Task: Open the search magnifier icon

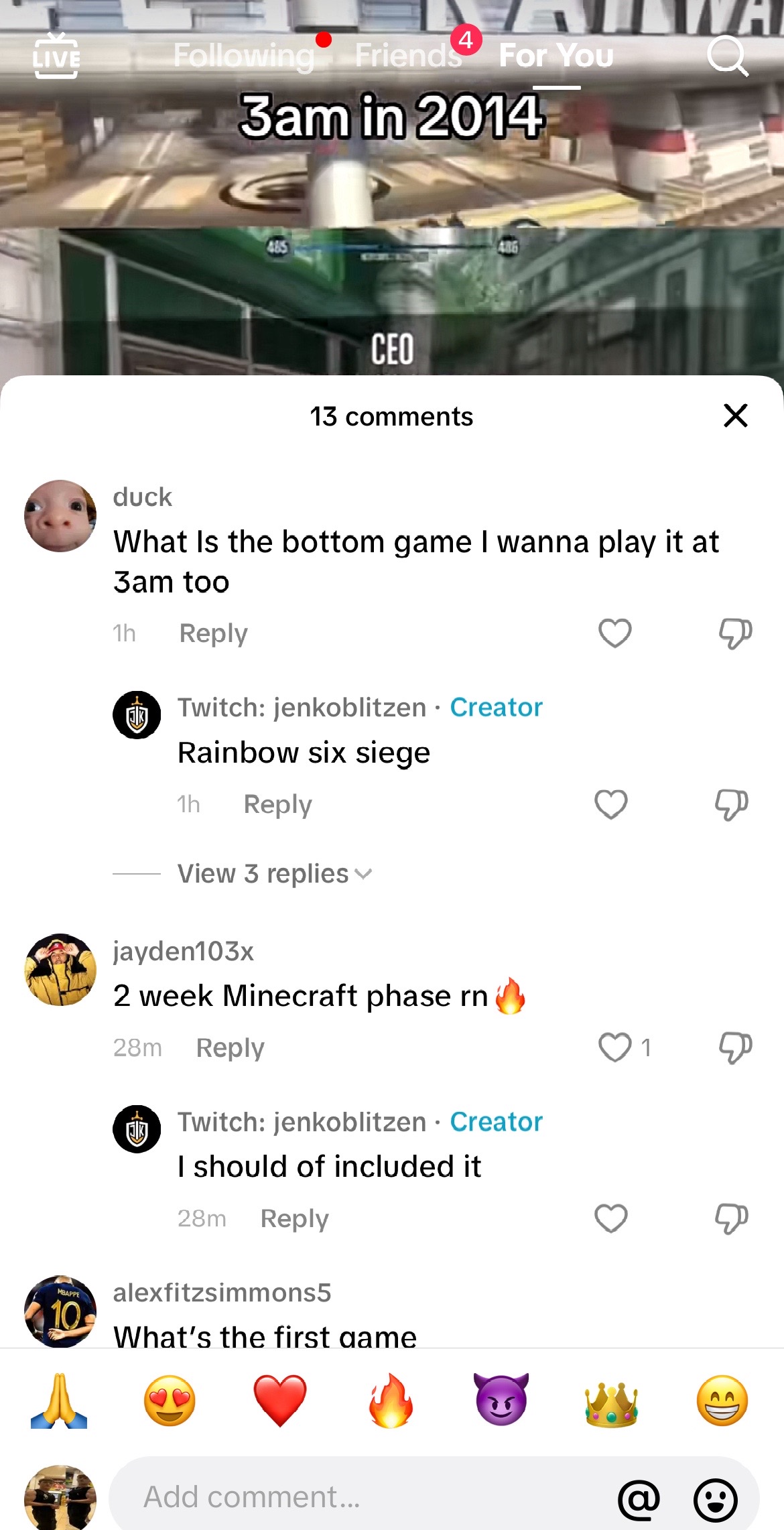Action: 727,56
